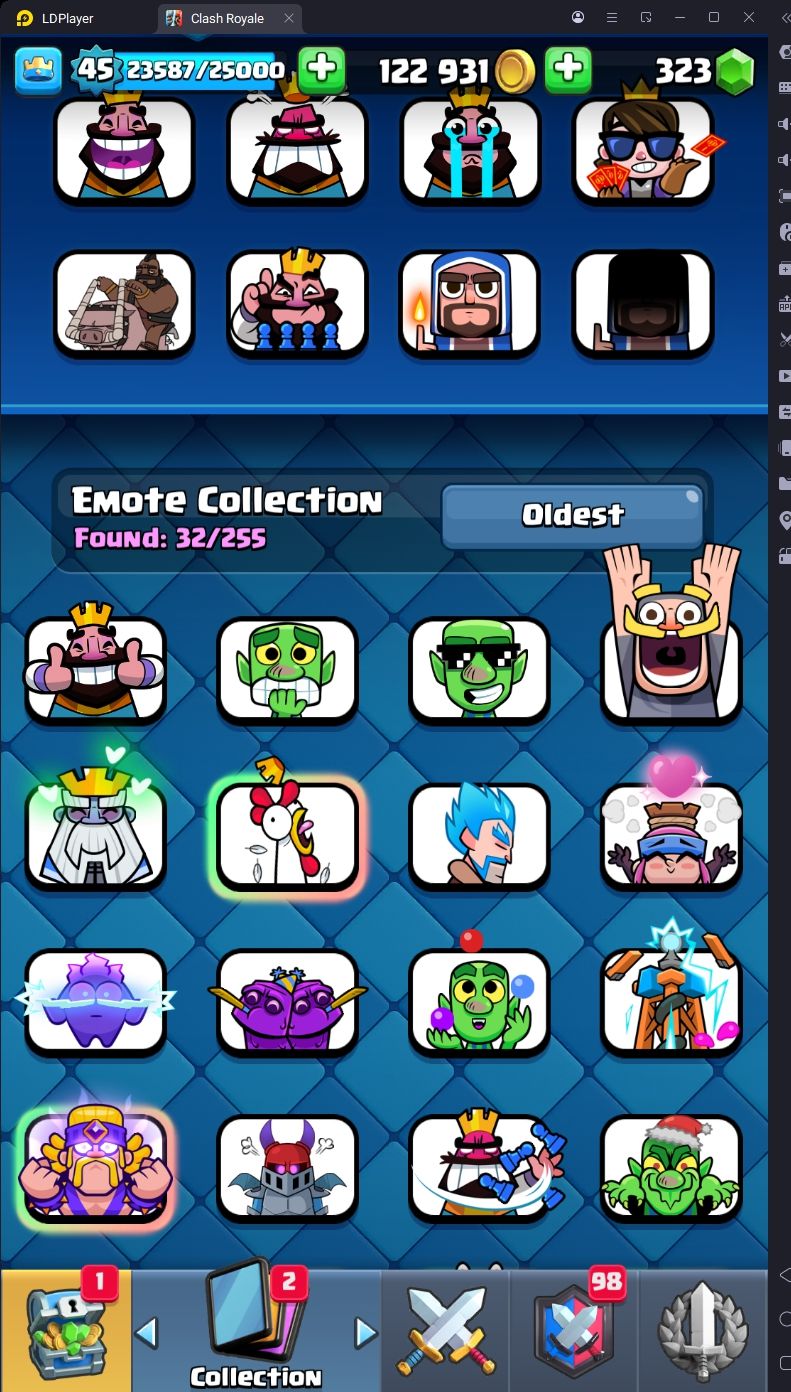The height and width of the screenshot is (1392, 791).
Task: Tap the green plus next to experience bar
Action: [321, 69]
